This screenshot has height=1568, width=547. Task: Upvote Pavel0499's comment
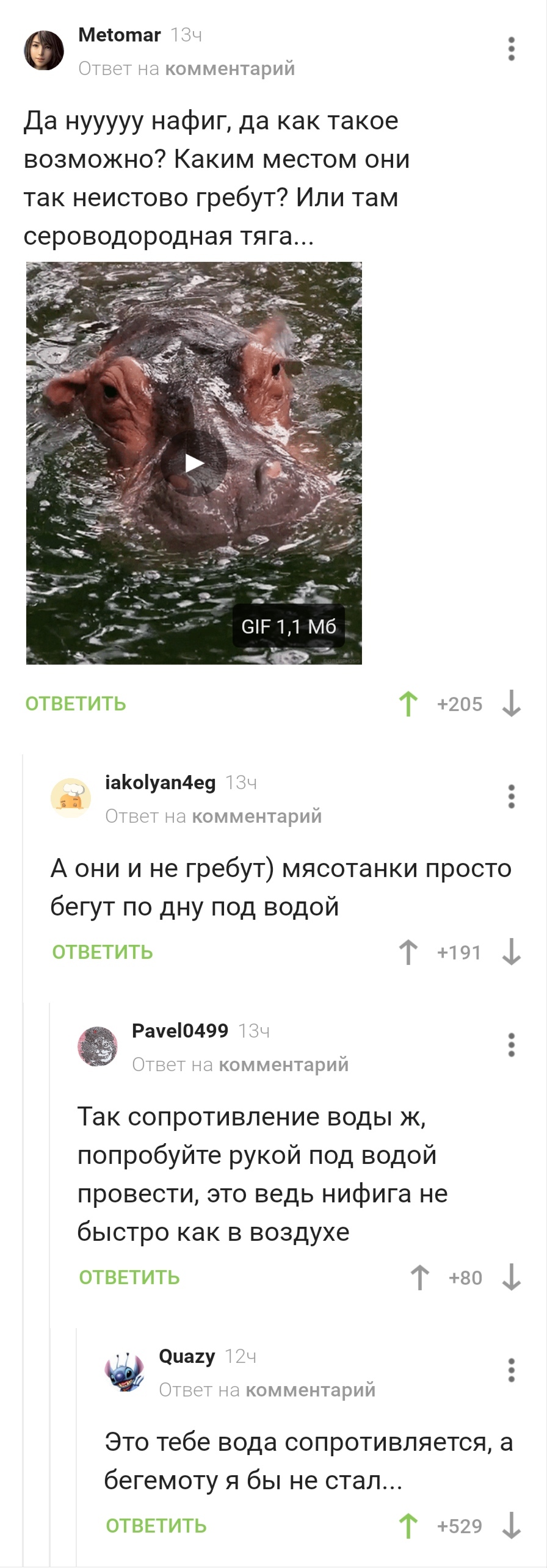click(x=419, y=1277)
